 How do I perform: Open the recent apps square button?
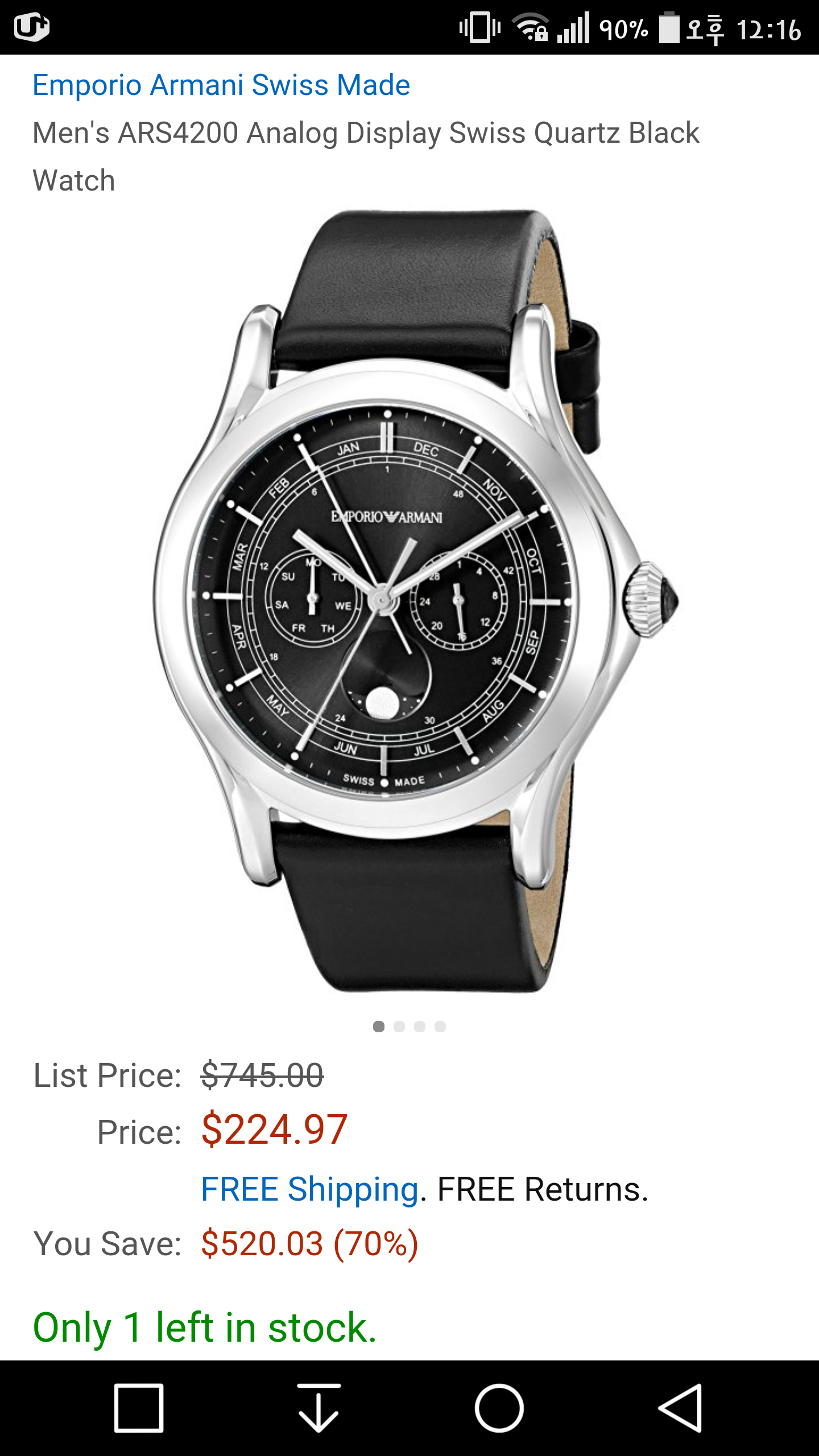coord(139,1408)
